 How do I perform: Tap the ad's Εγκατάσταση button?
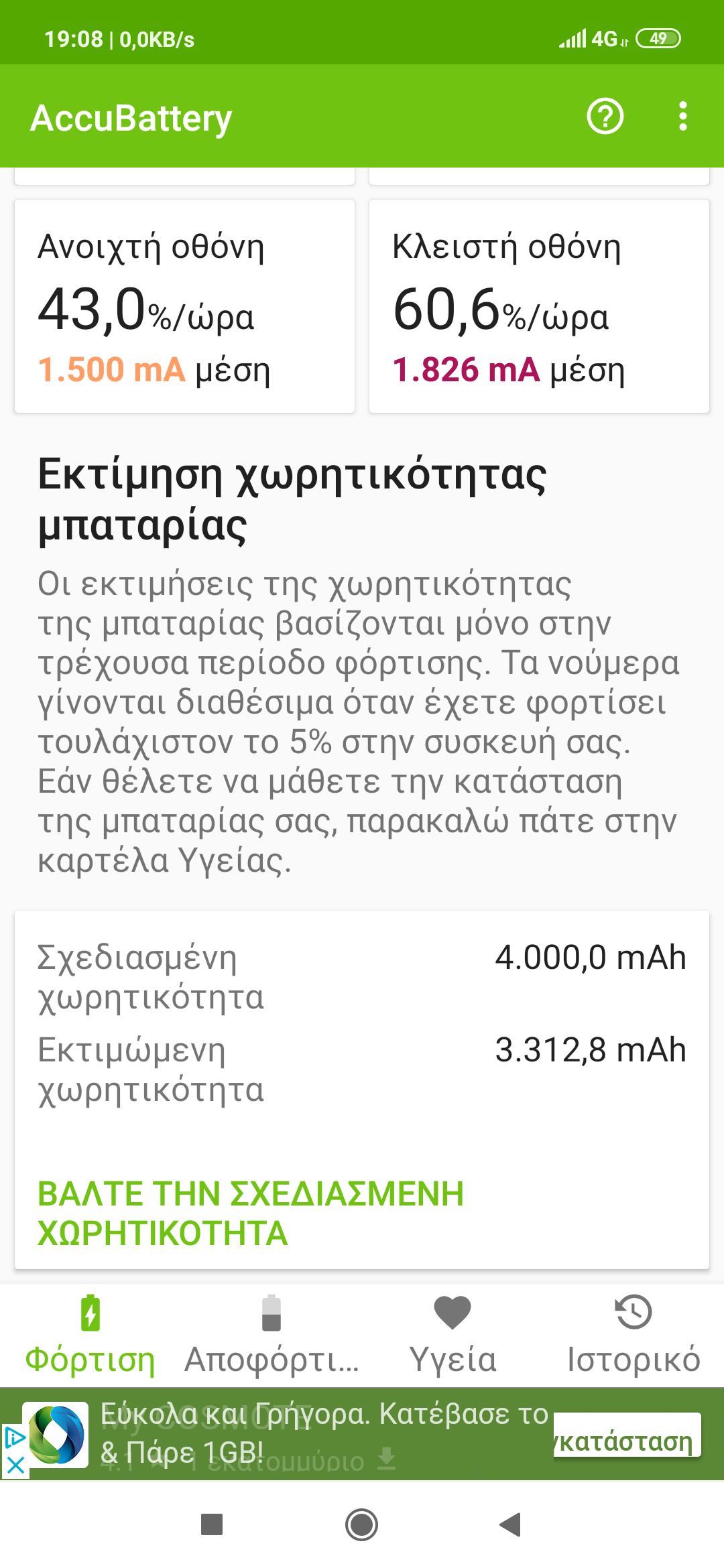627,1435
